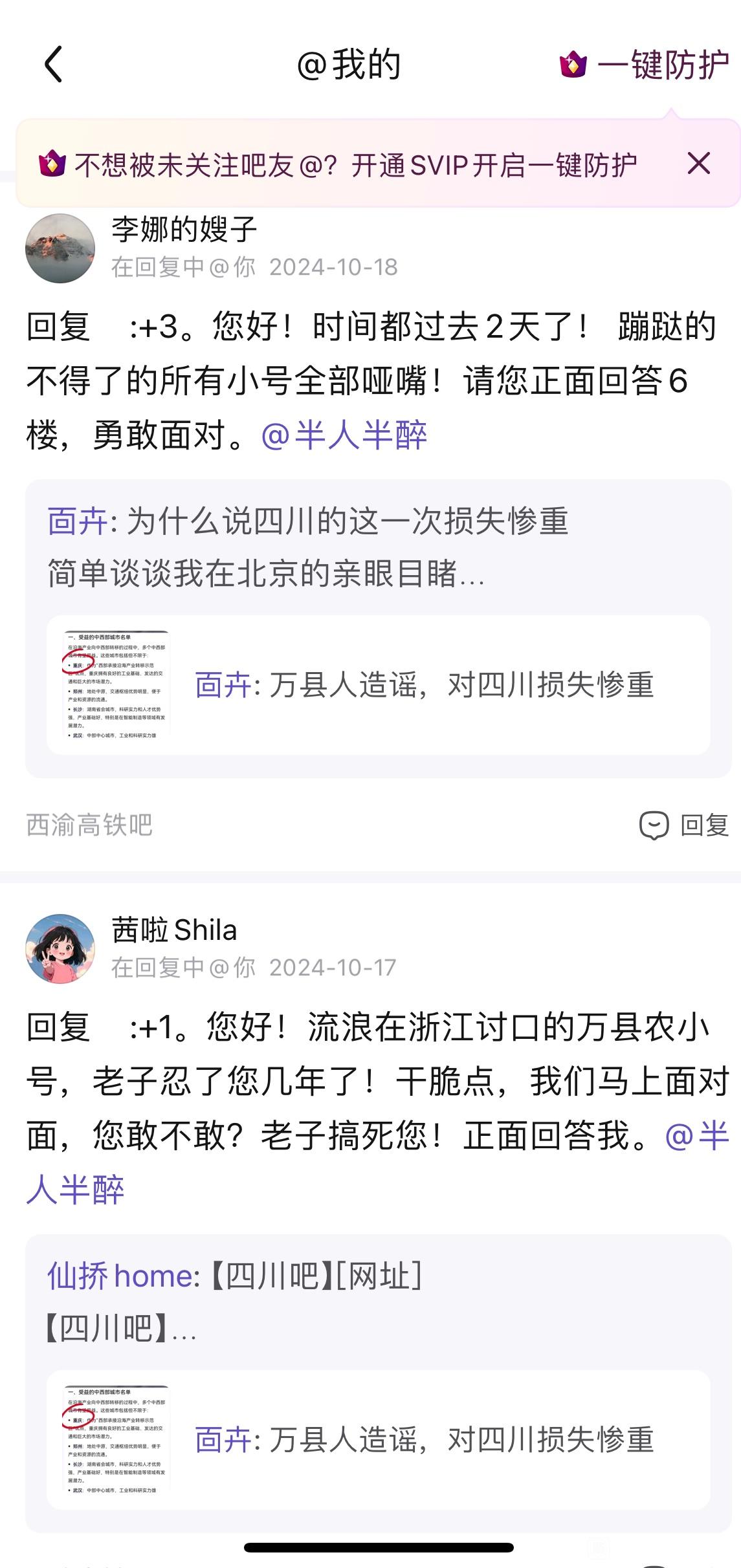Open username 李娜的嫂子
The height and width of the screenshot is (1568, 741).
point(184,230)
